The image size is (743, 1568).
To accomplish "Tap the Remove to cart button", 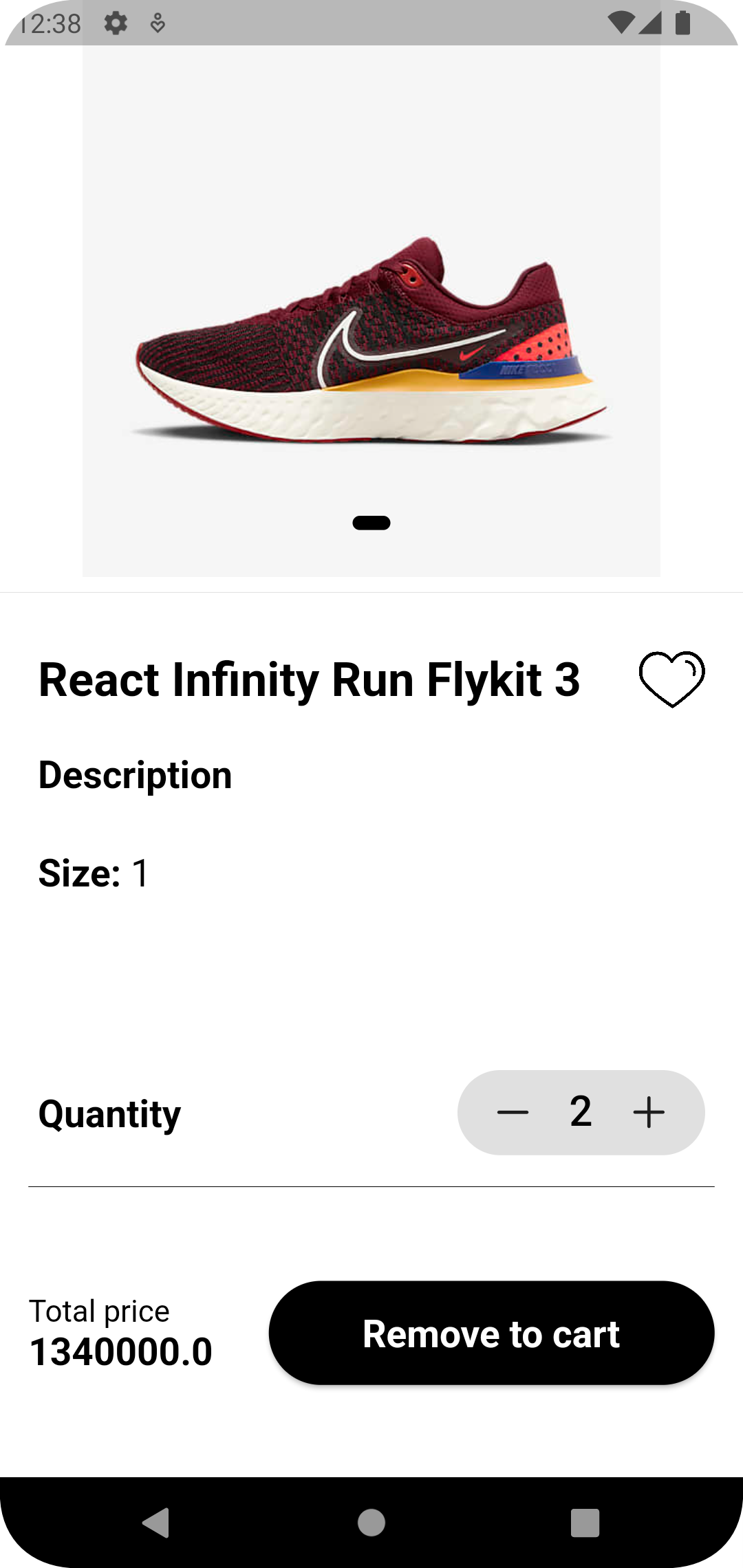I will pos(491,1333).
